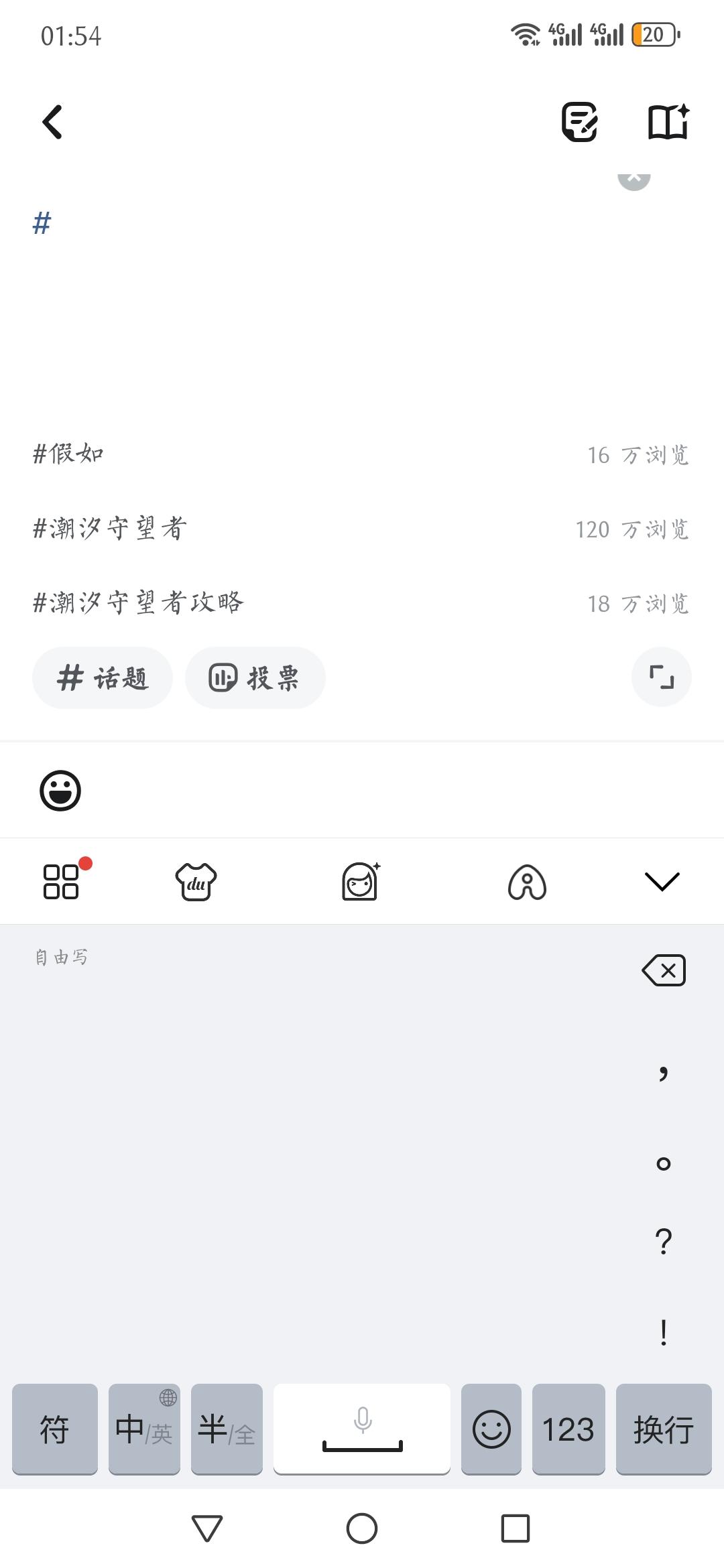Open the voice assistant figure icon

point(527,883)
